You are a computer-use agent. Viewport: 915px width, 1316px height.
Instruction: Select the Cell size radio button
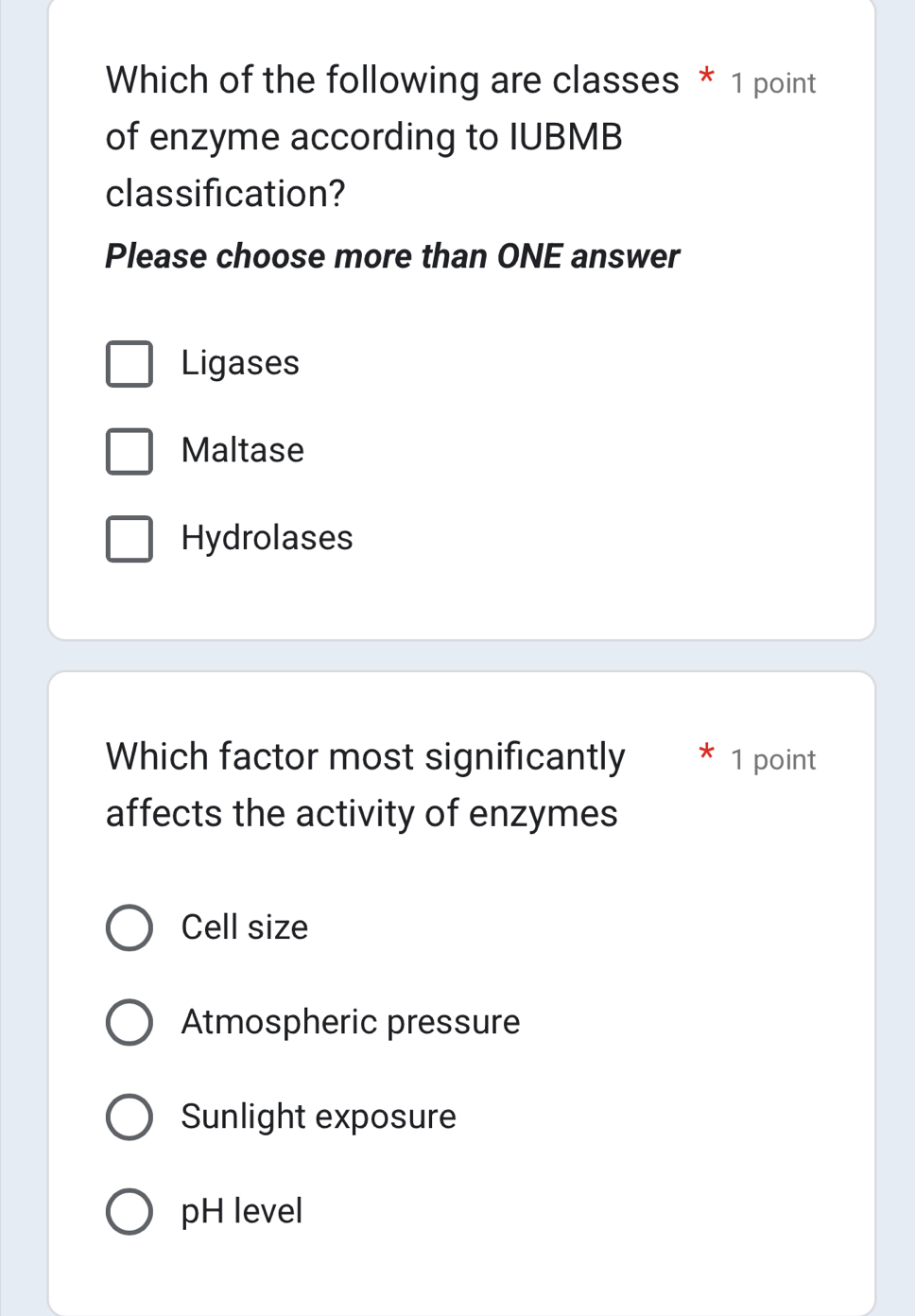coord(129,927)
